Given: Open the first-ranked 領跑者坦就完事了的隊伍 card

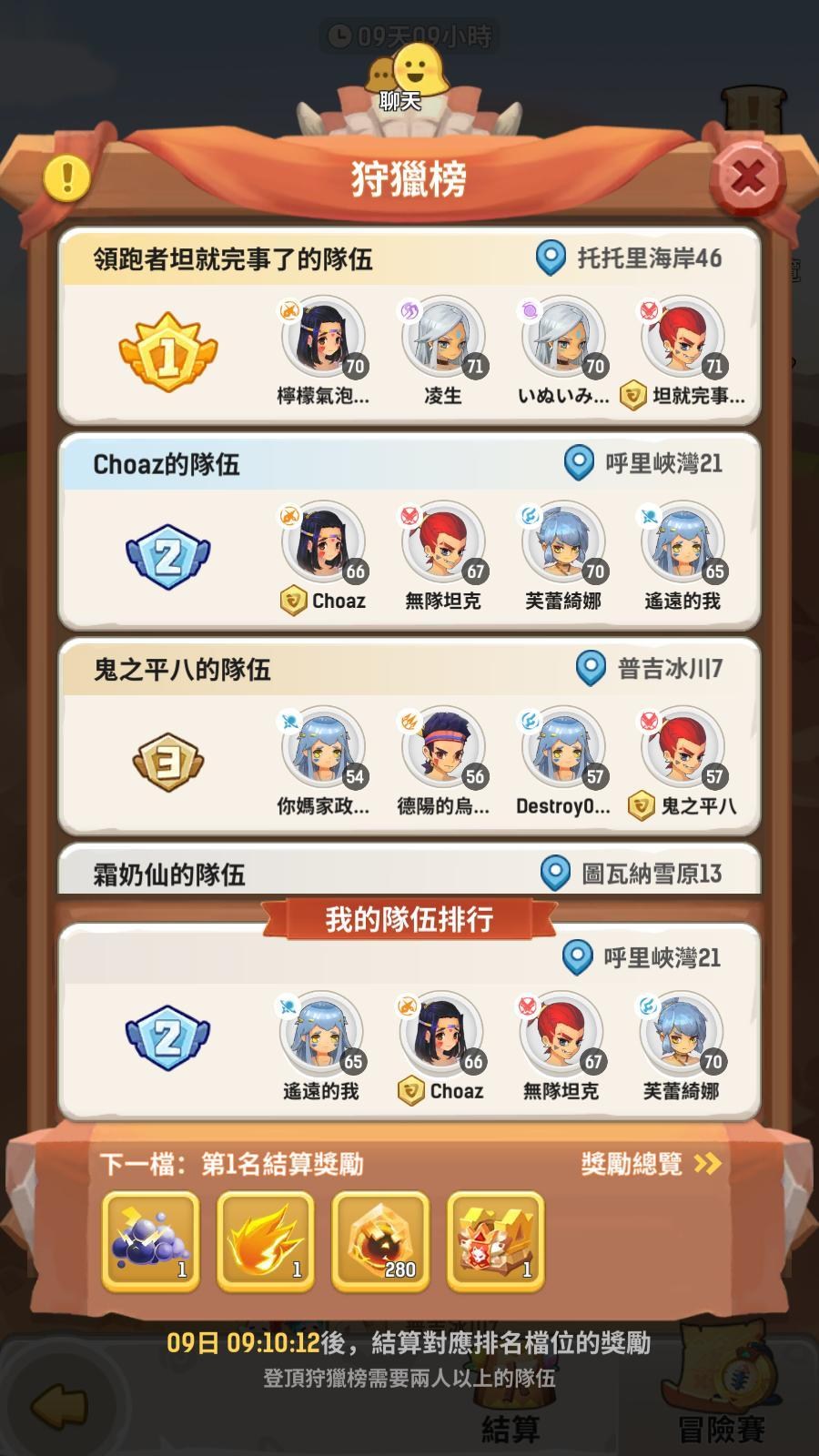Looking at the screenshot, I should pos(409,327).
